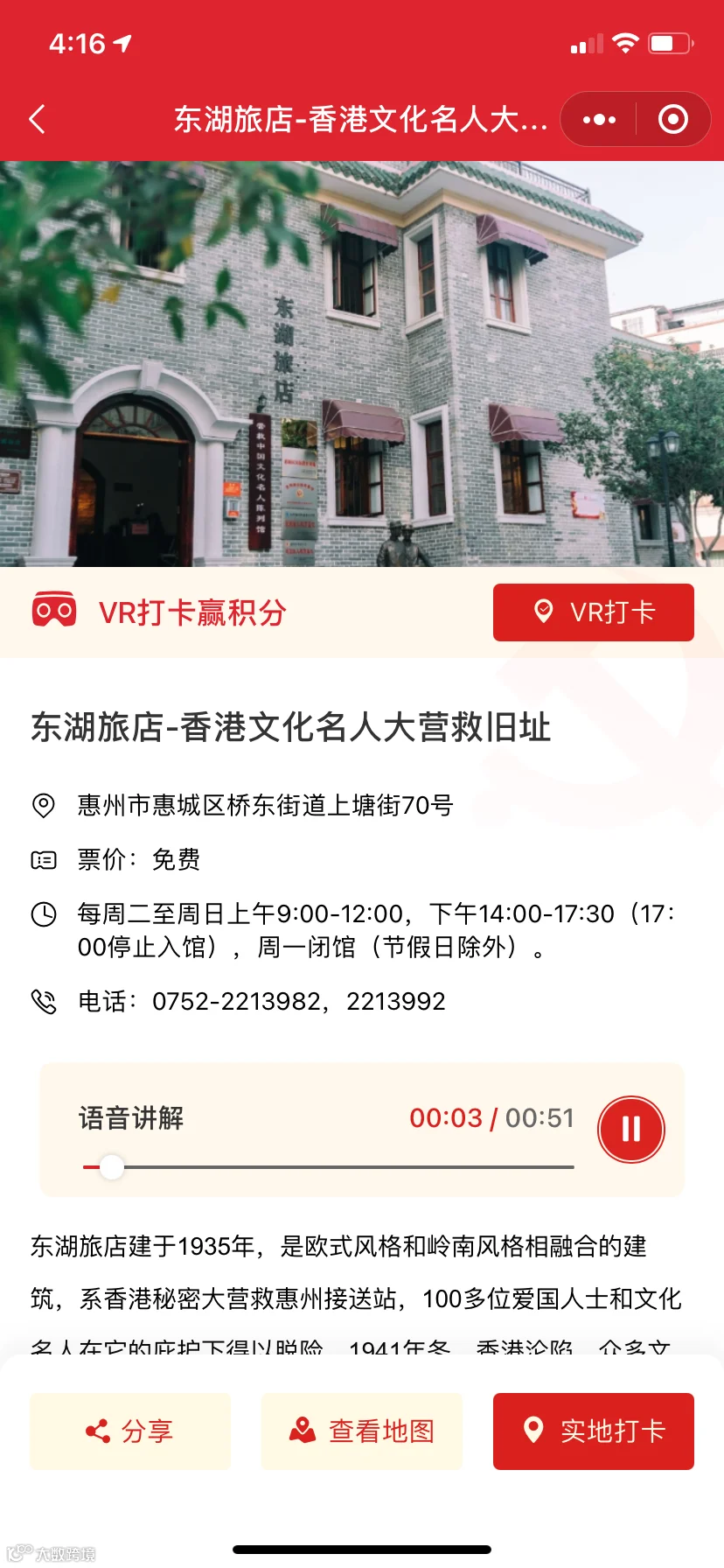Share this location via 分享
This screenshot has height=1568, width=724.
130,1431
